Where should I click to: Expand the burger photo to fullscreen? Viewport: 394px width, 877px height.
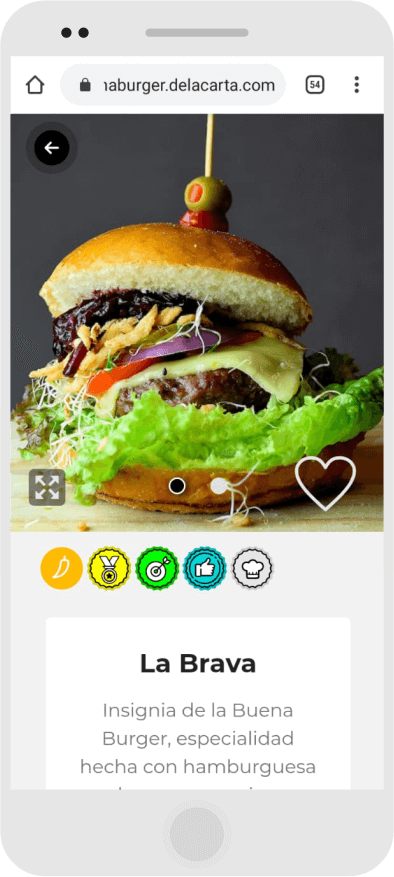click(47, 487)
